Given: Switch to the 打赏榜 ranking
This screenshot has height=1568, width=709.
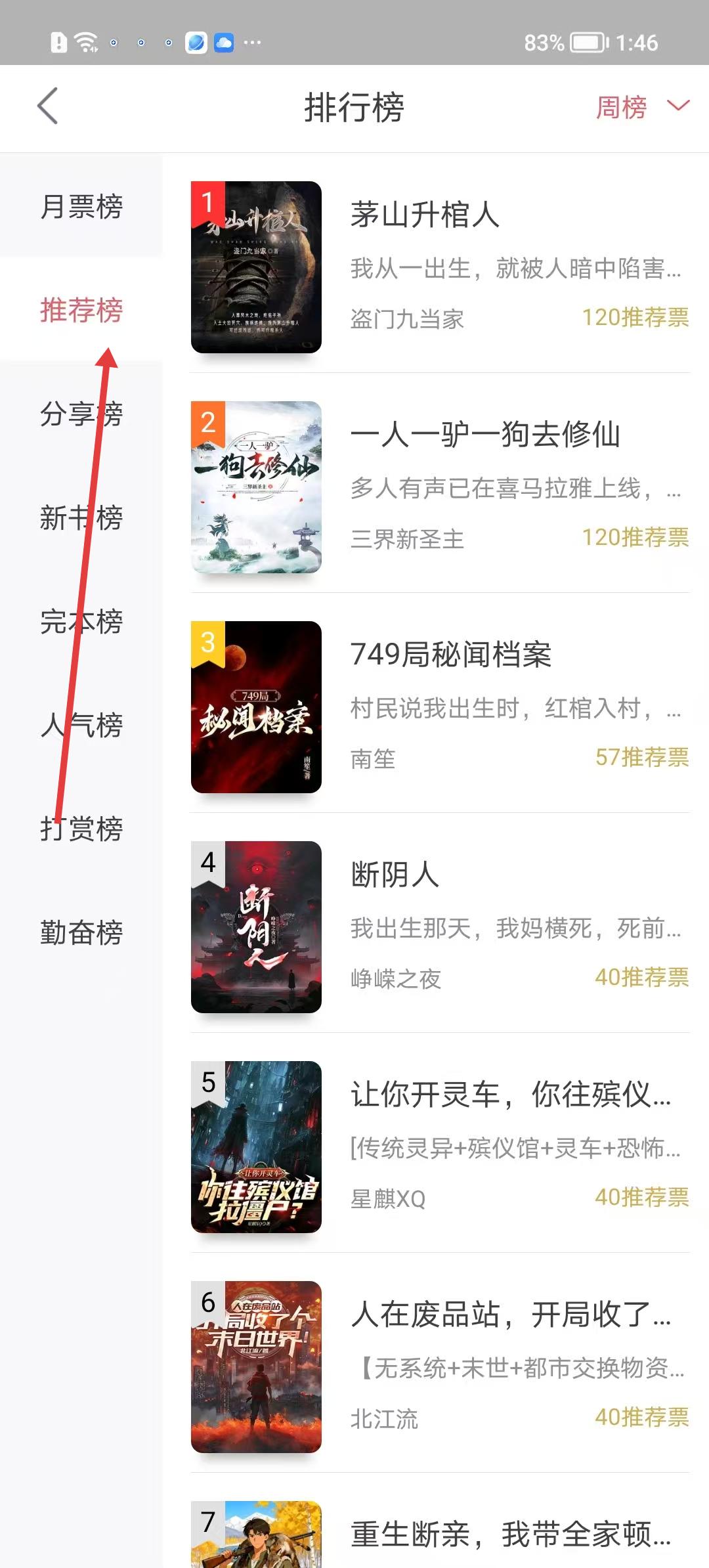Looking at the screenshot, I should click(x=81, y=829).
